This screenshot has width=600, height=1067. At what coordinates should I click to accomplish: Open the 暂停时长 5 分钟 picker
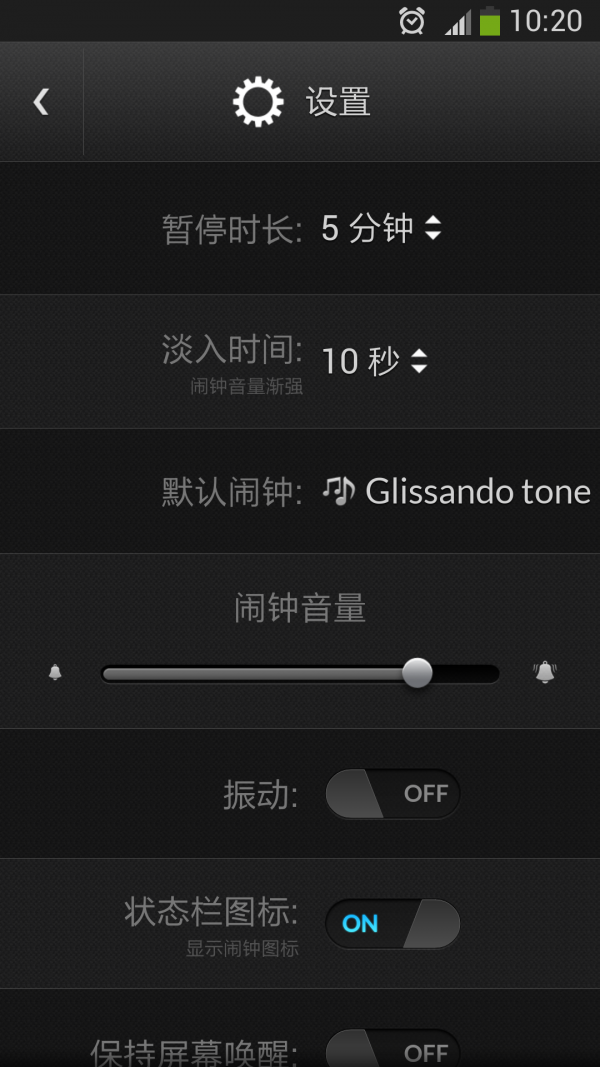point(382,229)
